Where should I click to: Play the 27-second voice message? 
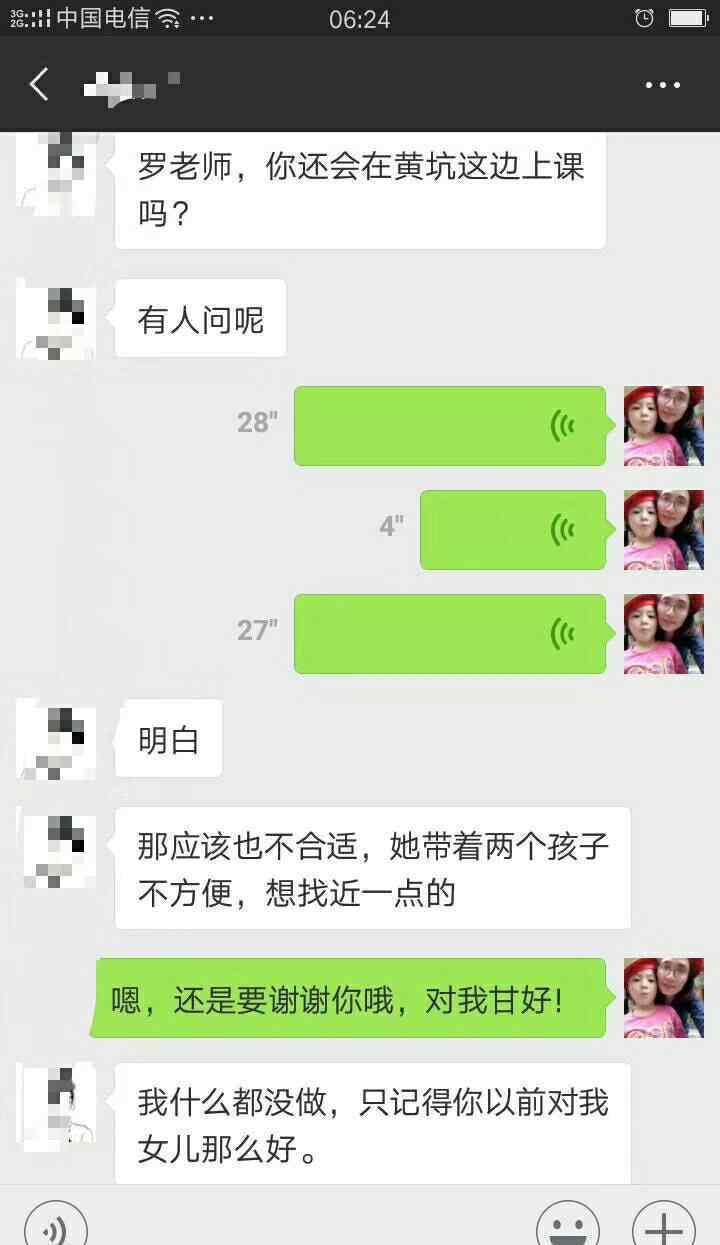449,634
